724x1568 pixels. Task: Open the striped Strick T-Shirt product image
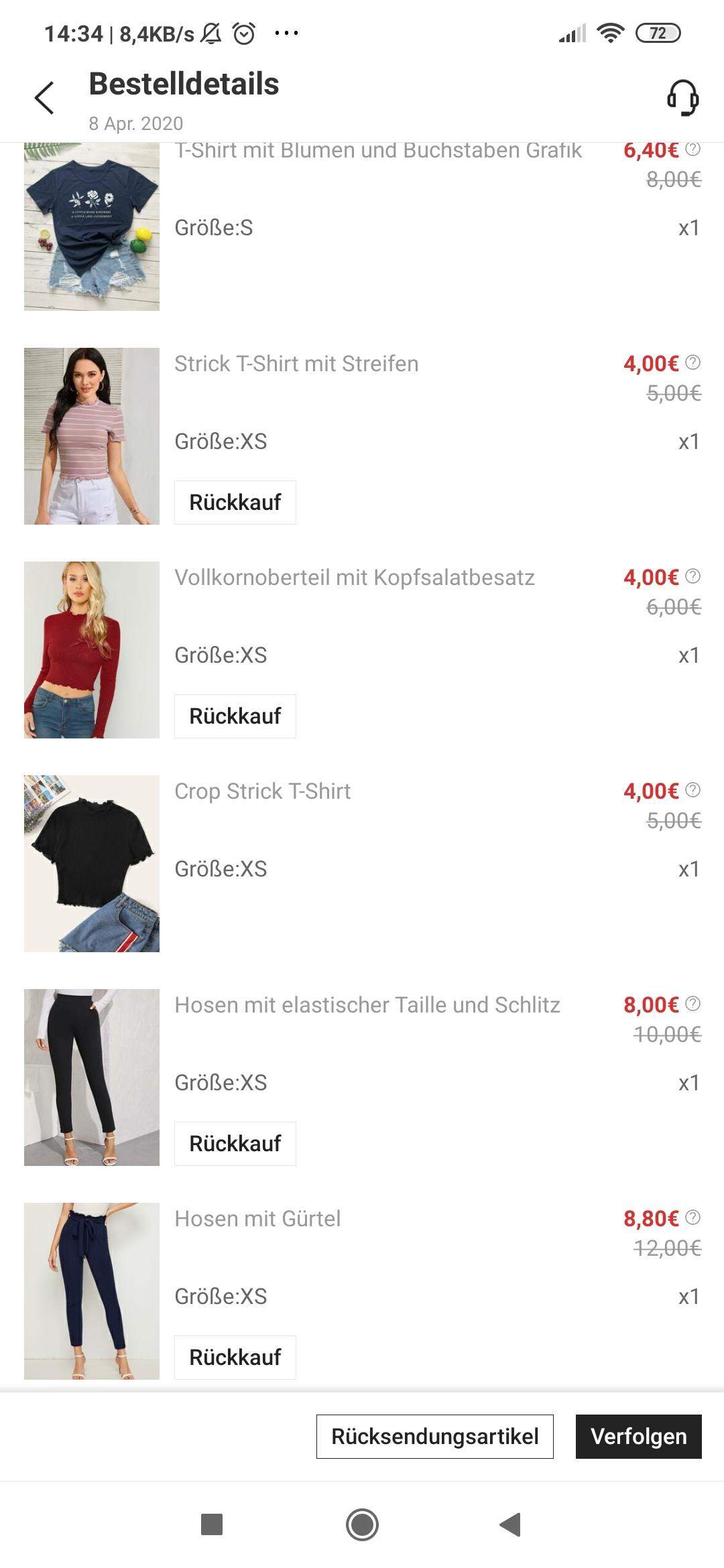click(92, 436)
